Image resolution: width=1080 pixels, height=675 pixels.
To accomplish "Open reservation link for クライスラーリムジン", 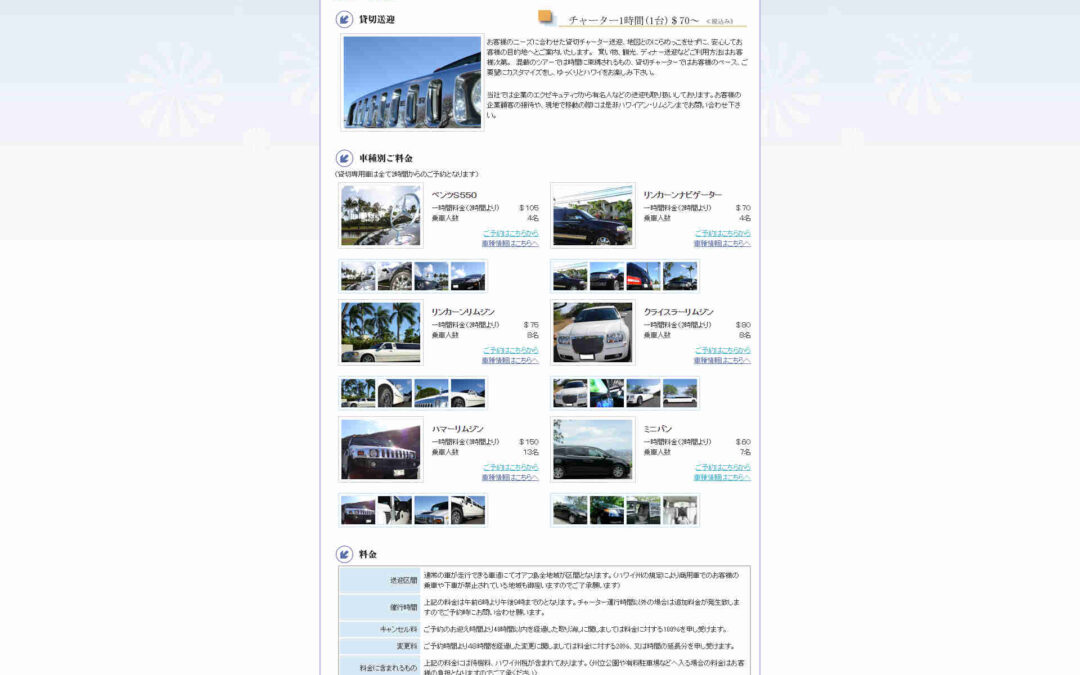I will point(722,350).
